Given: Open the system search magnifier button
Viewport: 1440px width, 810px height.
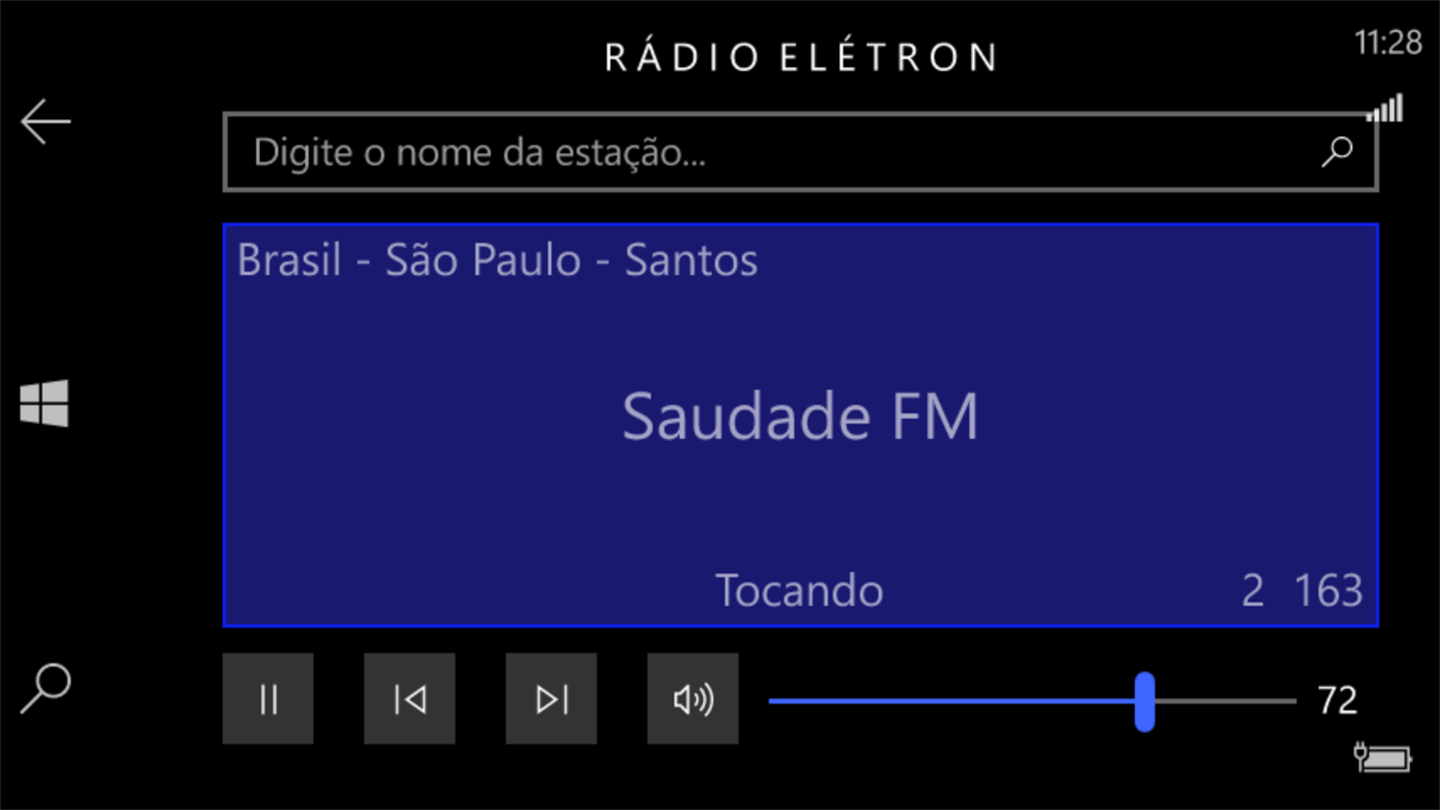Looking at the screenshot, I should pos(46,688).
